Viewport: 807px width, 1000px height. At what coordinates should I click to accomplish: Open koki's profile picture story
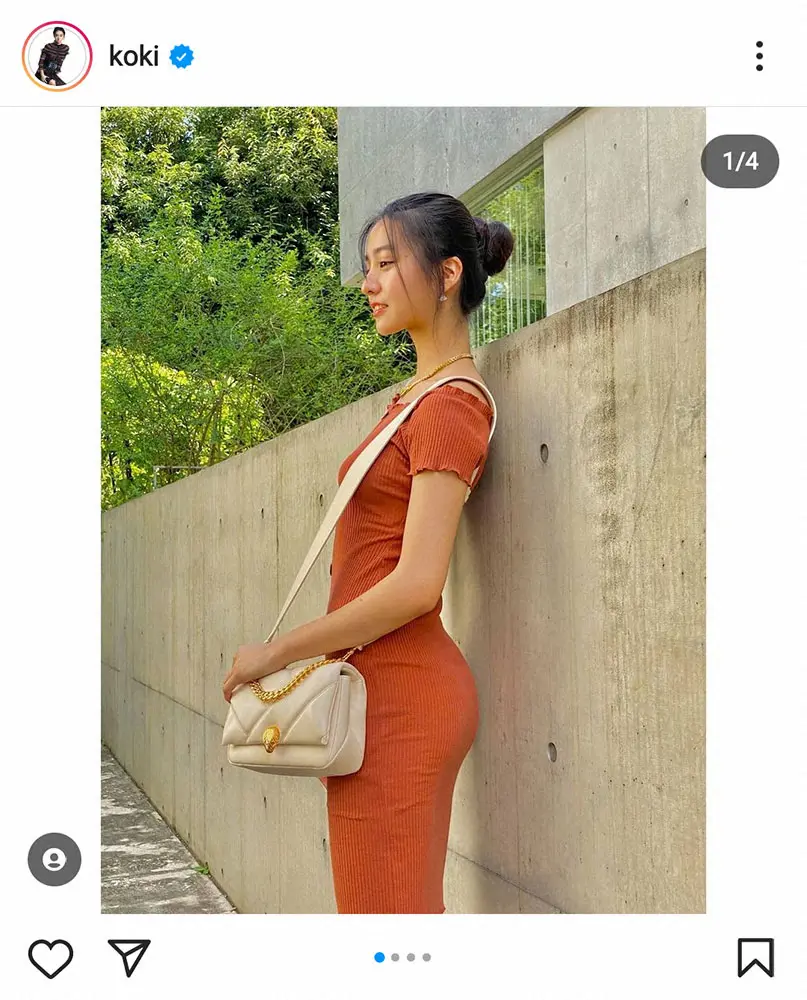click(57, 56)
